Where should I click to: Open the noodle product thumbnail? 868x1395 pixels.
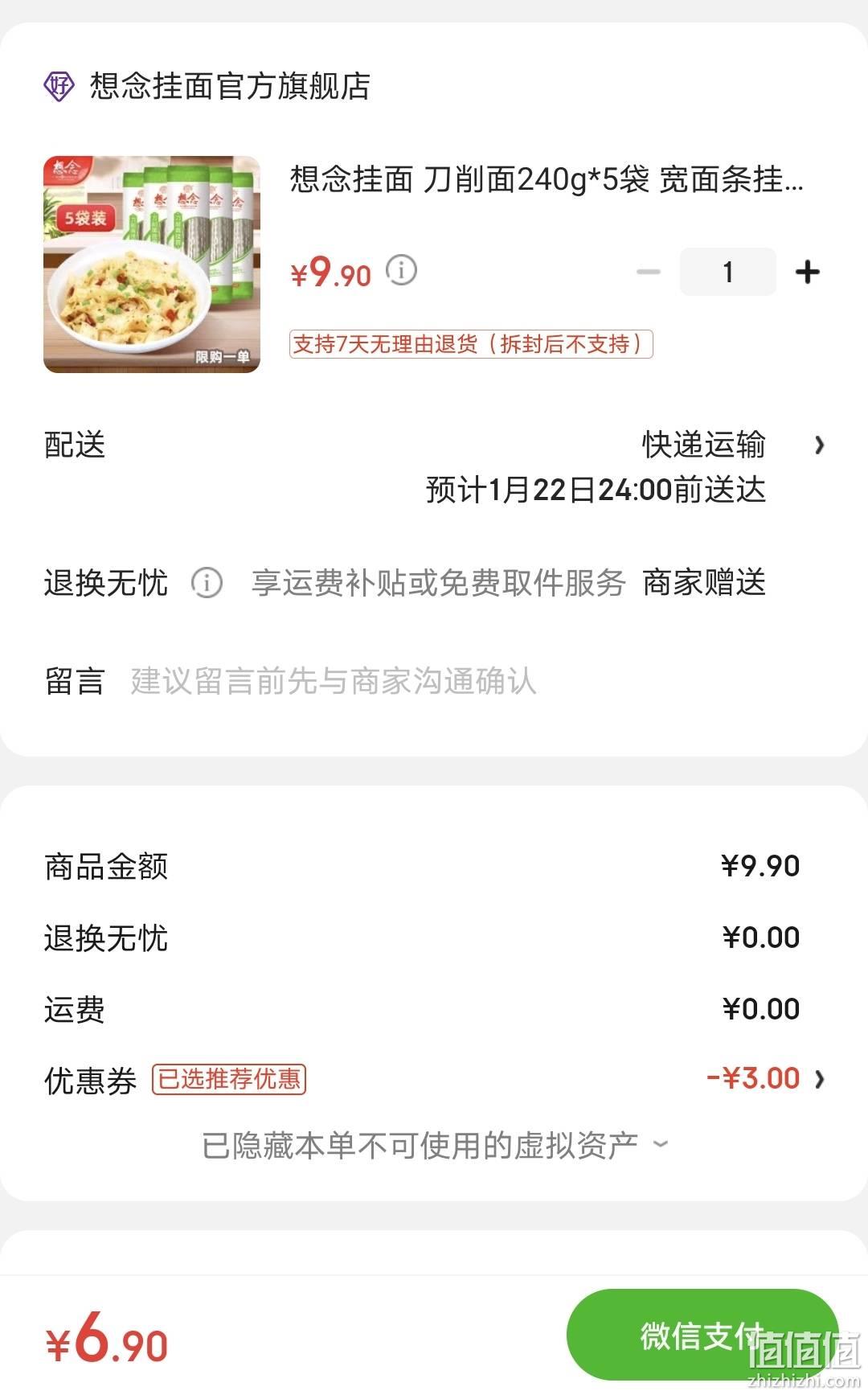[152, 265]
